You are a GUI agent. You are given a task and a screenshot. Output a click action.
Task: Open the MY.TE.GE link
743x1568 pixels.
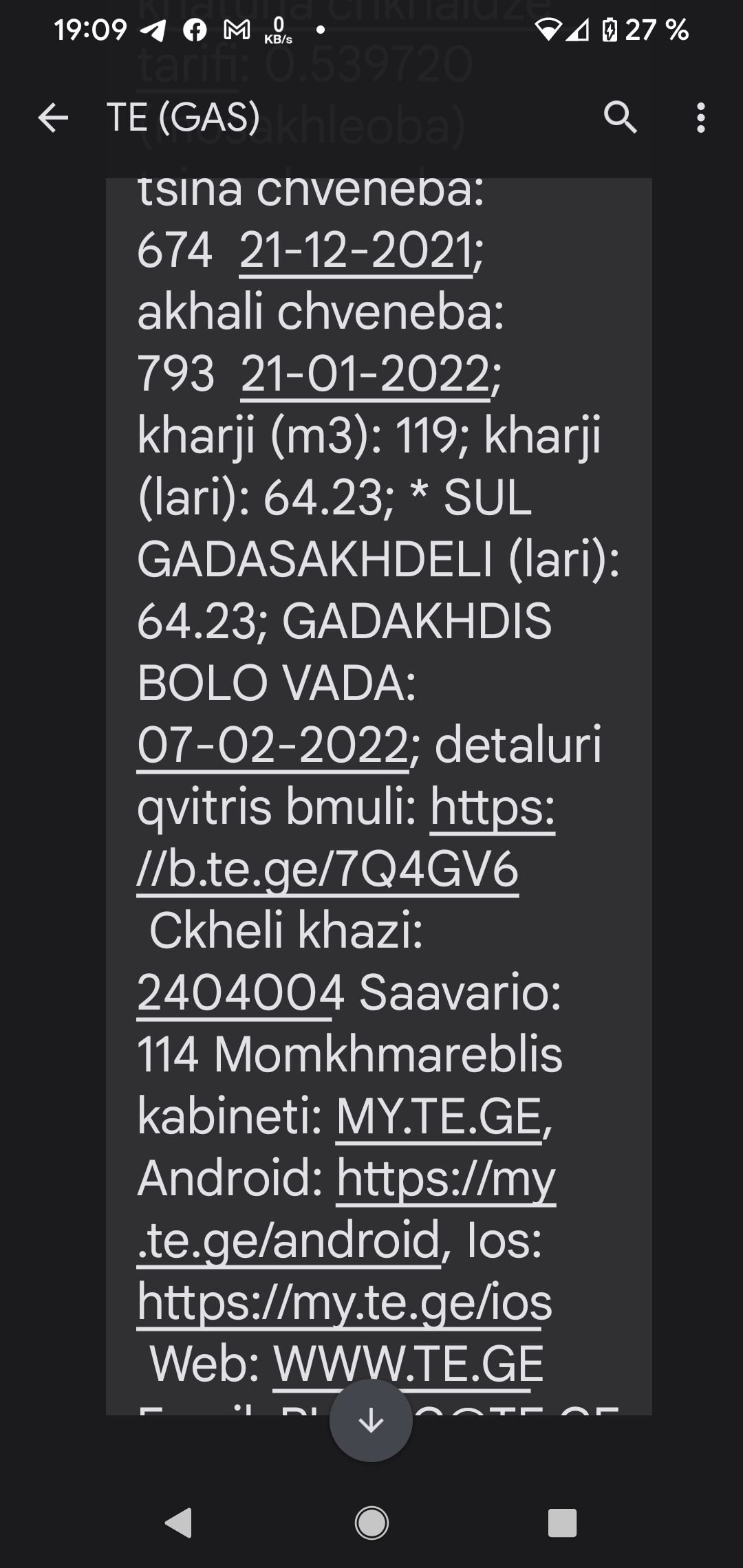(x=439, y=1116)
